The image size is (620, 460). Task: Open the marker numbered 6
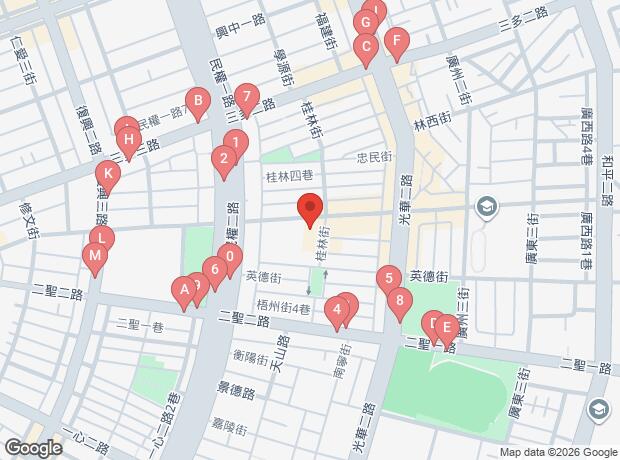click(215, 273)
